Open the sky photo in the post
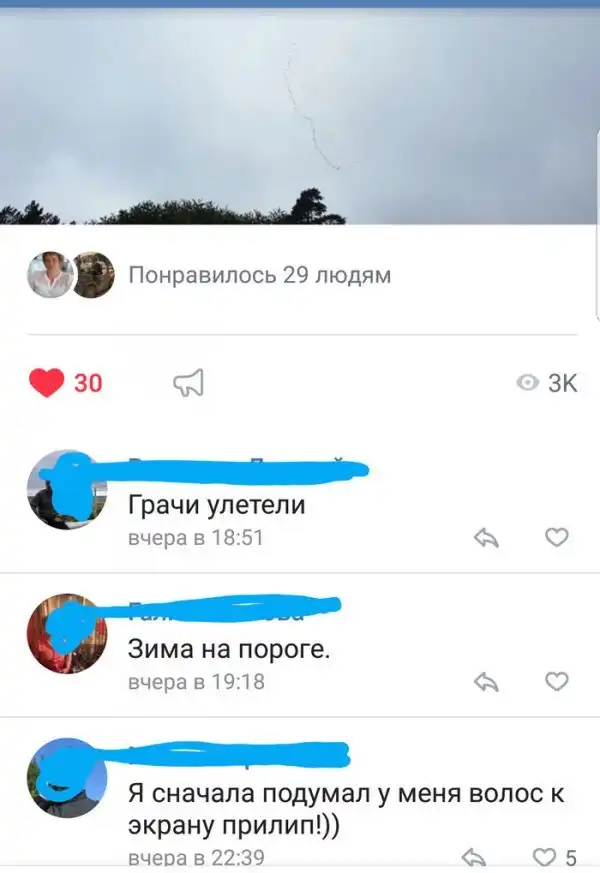 tap(300, 115)
